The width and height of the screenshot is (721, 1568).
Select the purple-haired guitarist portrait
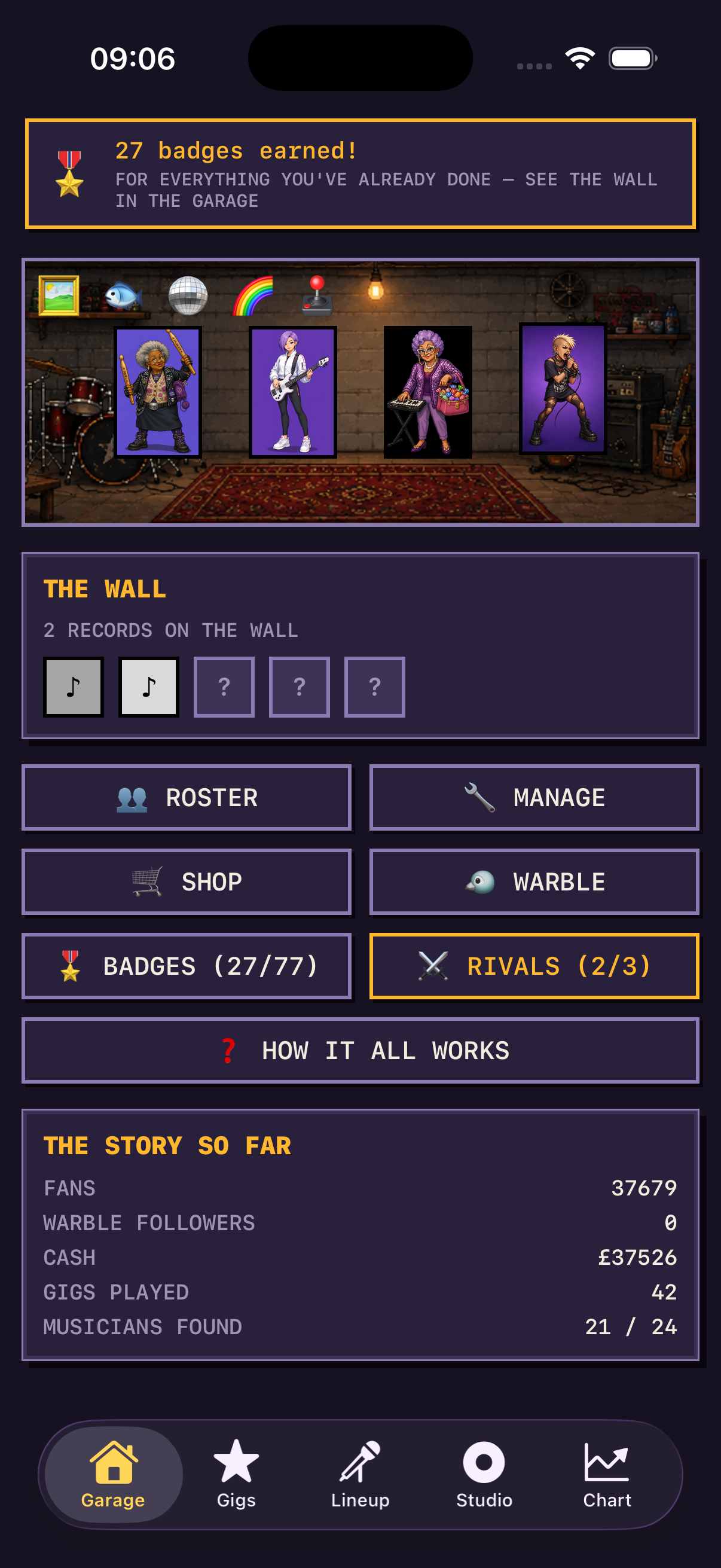pyautogui.click(x=293, y=392)
